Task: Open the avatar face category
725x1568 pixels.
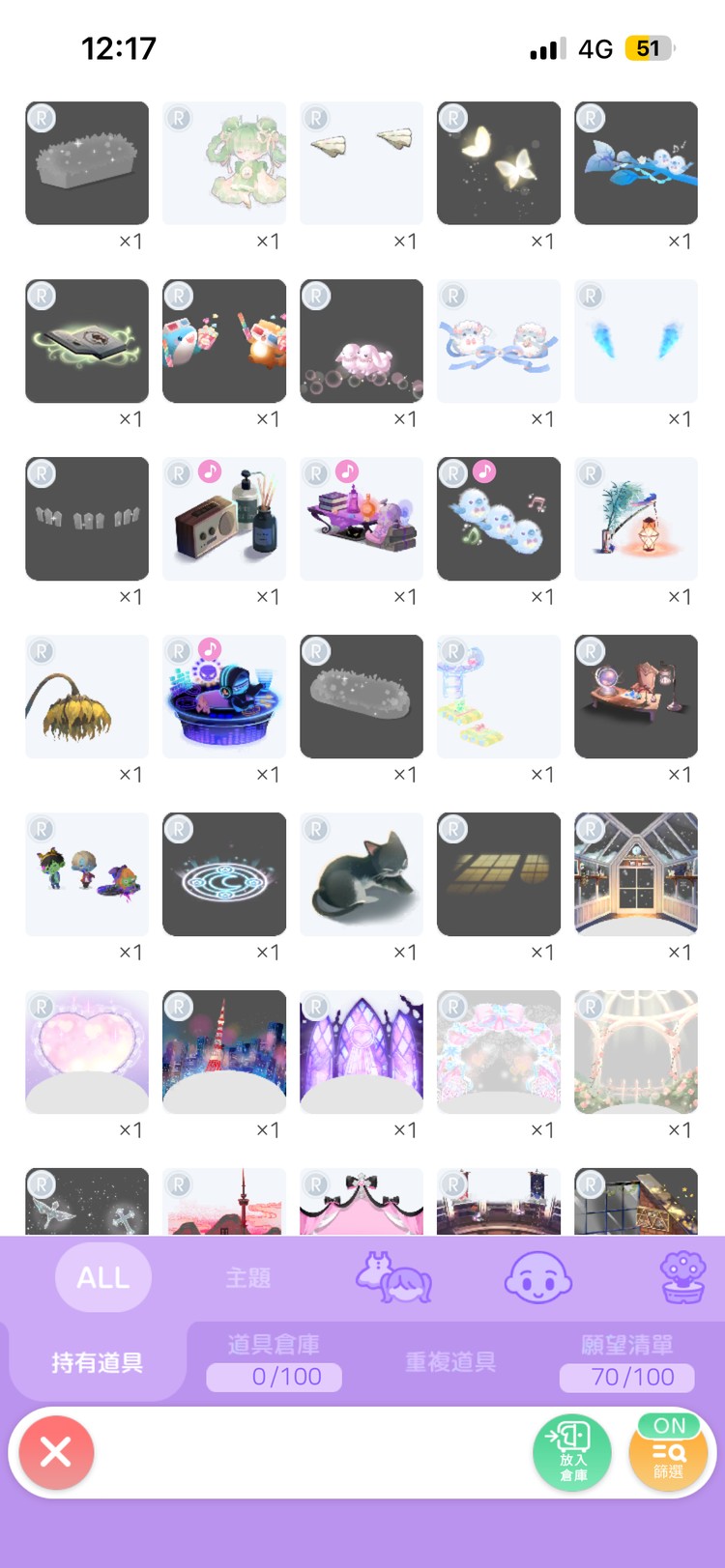Action: coord(538,1277)
